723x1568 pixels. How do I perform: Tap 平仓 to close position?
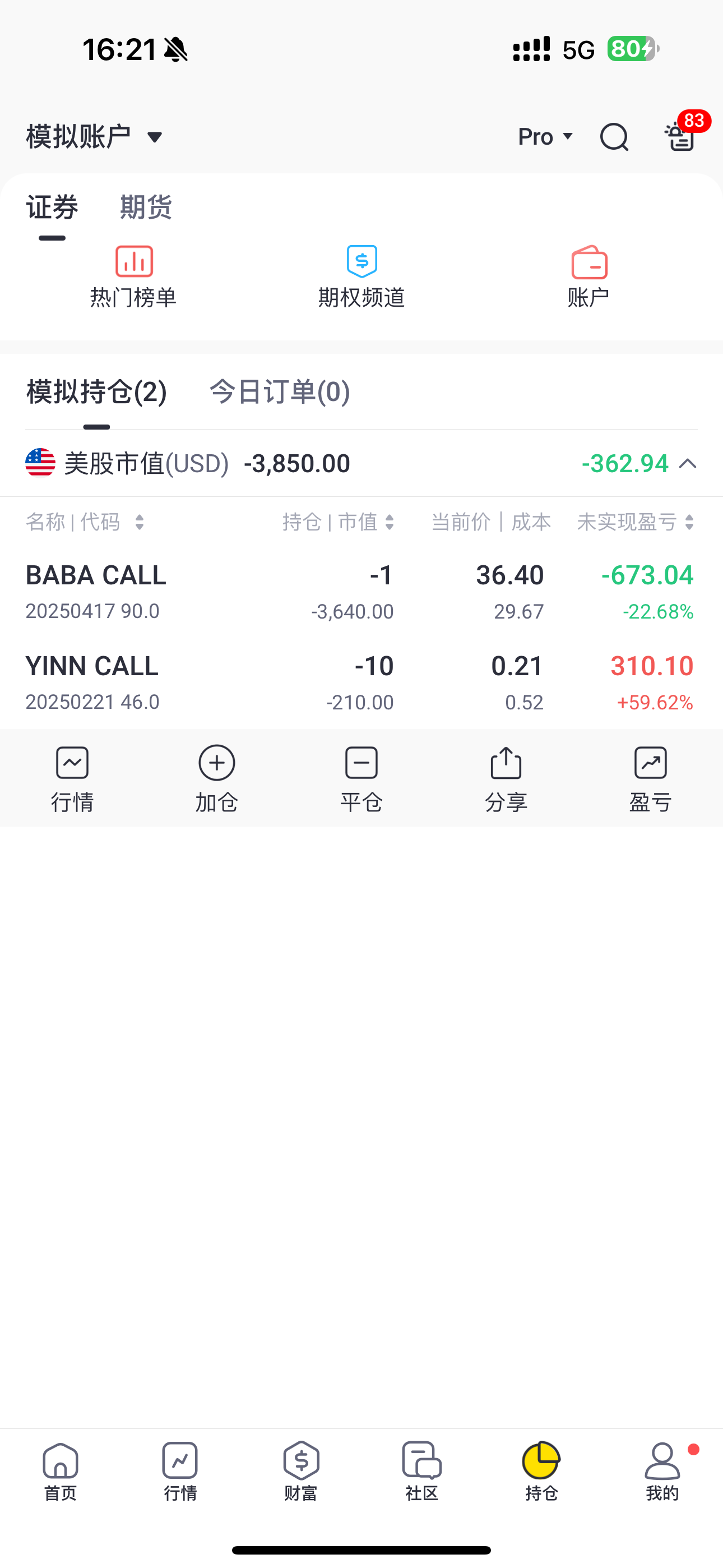(361, 778)
